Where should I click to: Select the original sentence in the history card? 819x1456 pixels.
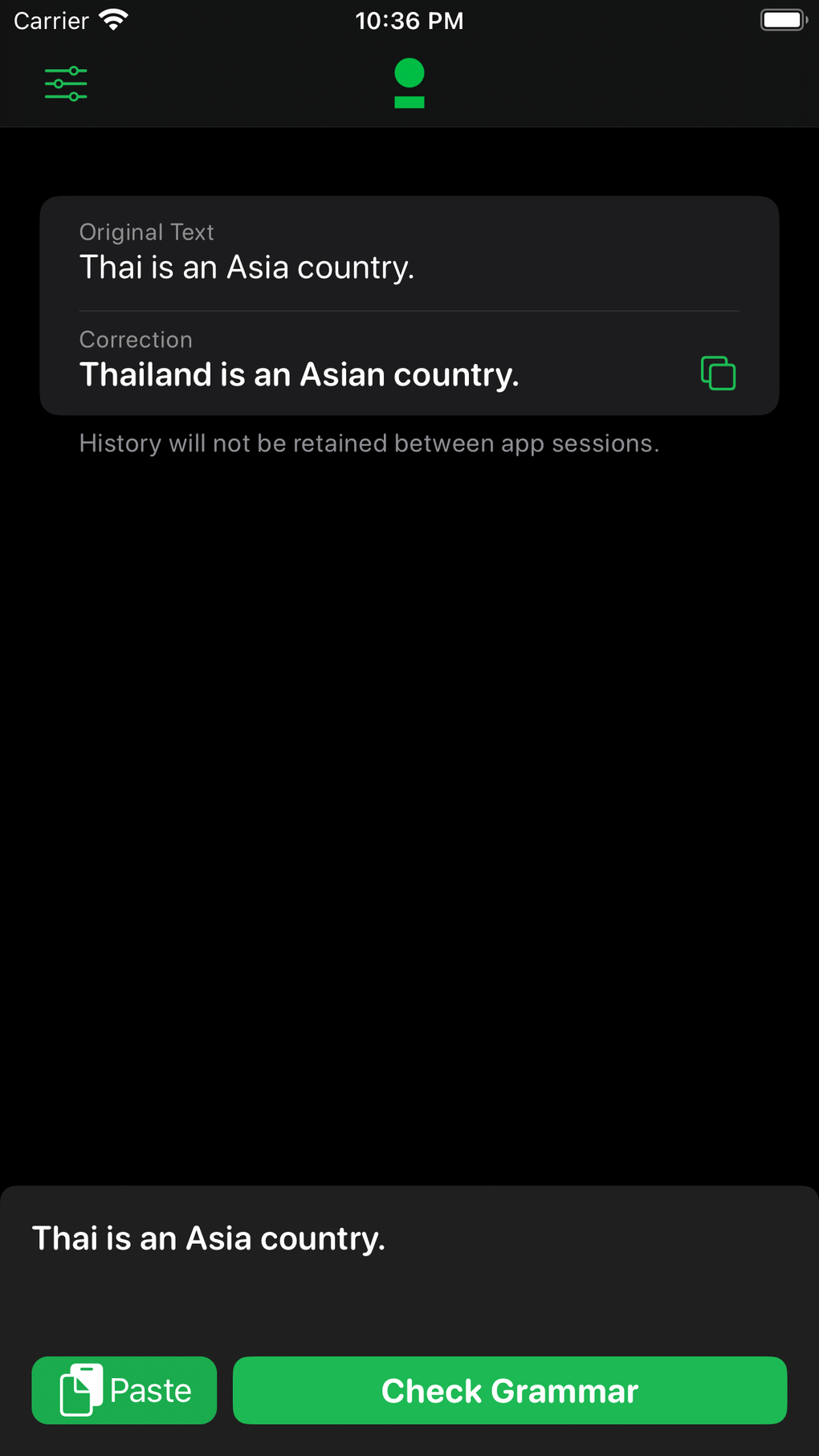tap(247, 267)
